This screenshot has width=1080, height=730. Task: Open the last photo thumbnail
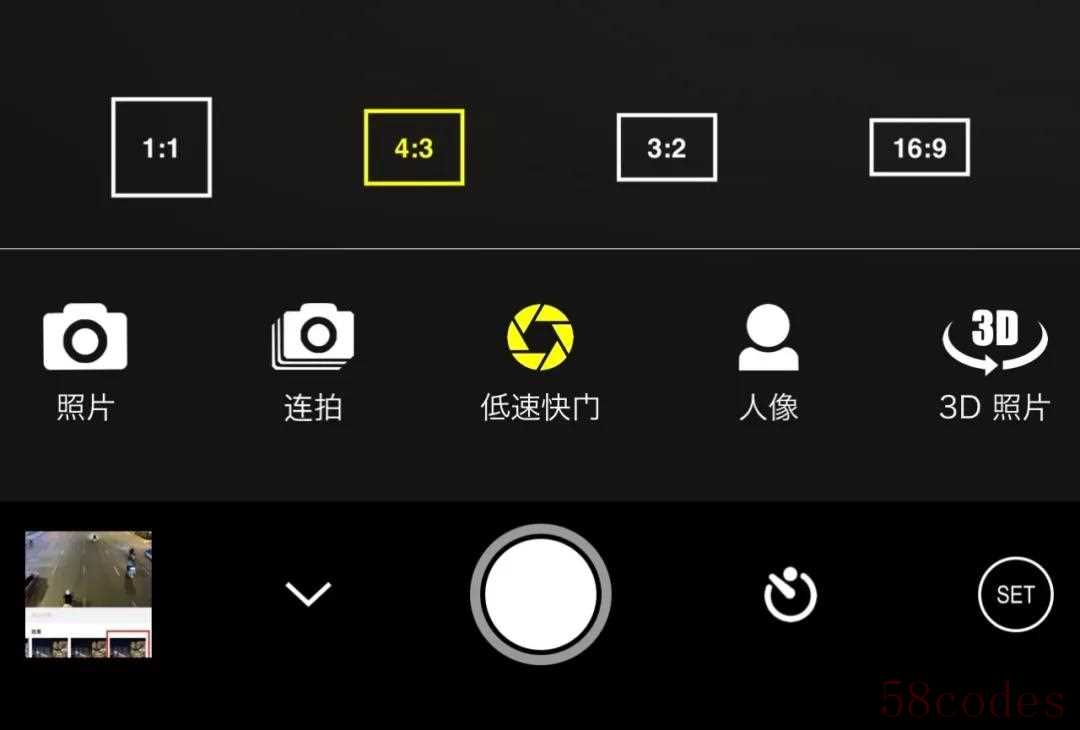pos(88,594)
